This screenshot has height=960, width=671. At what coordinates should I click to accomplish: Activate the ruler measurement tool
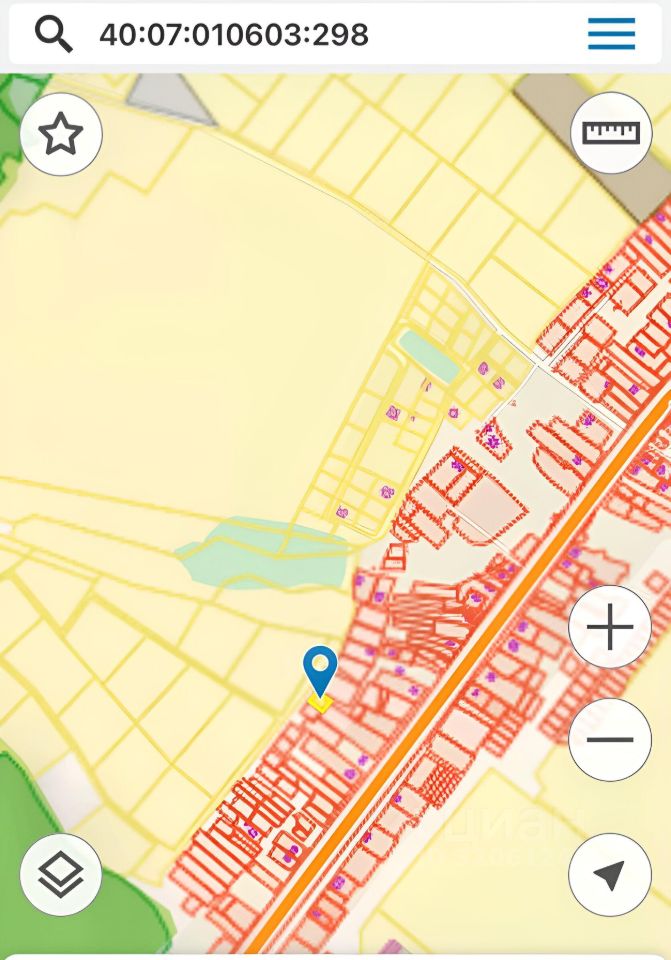point(611,132)
